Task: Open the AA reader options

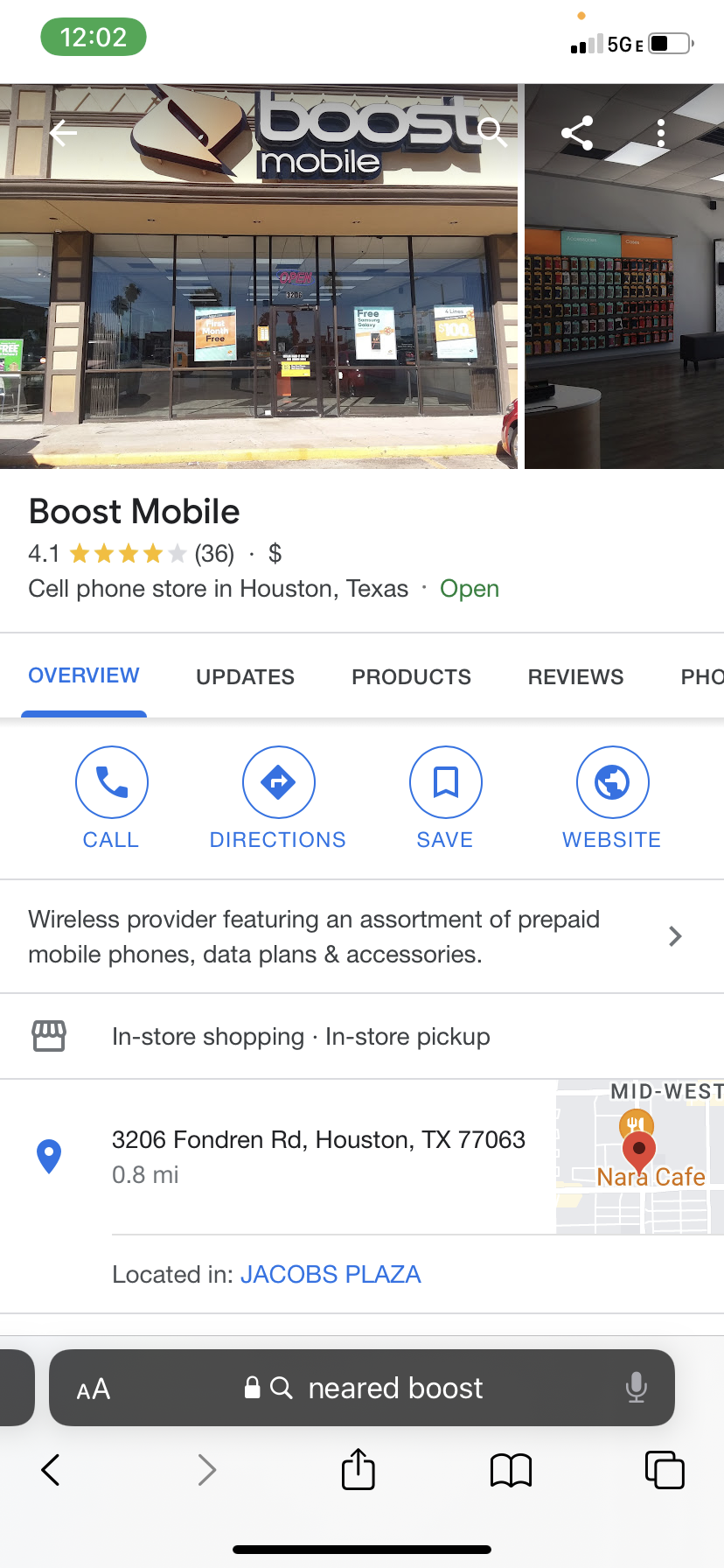Action: (93, 1389)
